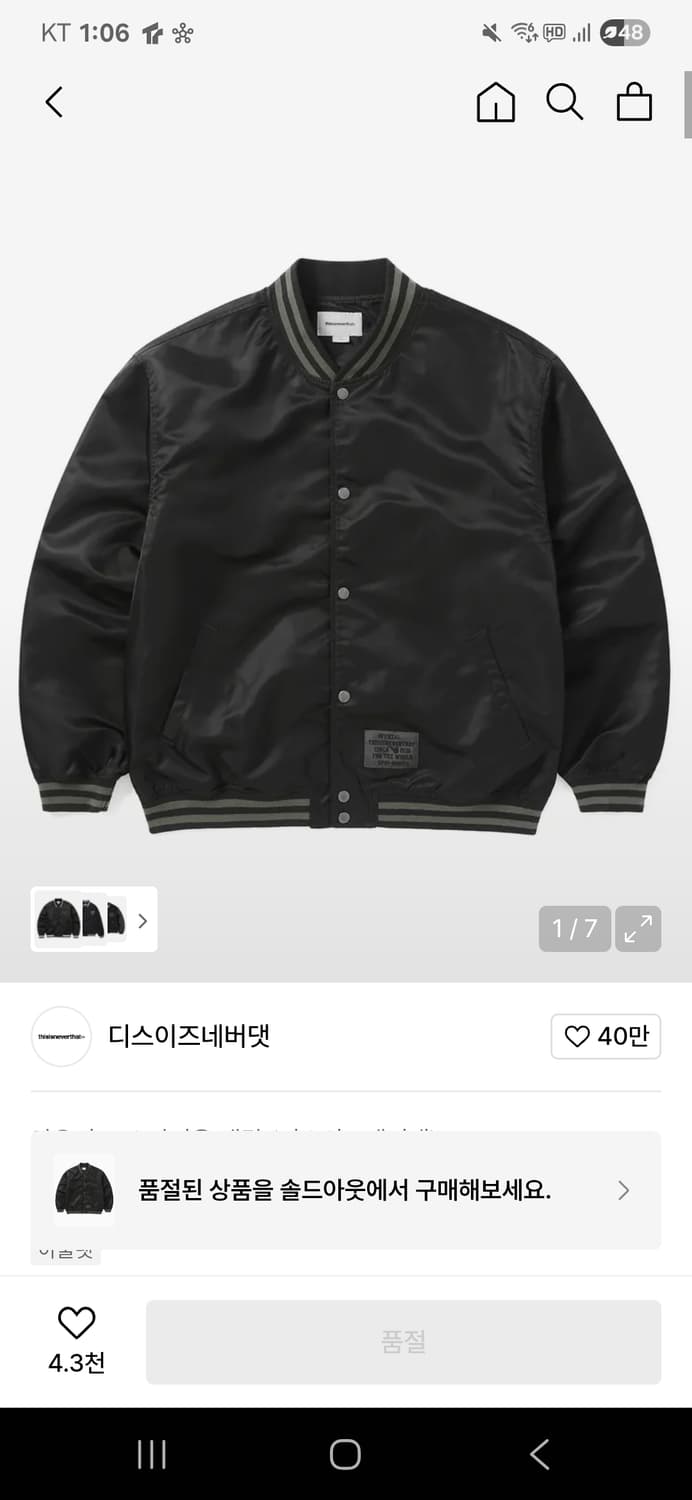Open the shopping bag
The image size is (692, 1500).
click(634, 102)
